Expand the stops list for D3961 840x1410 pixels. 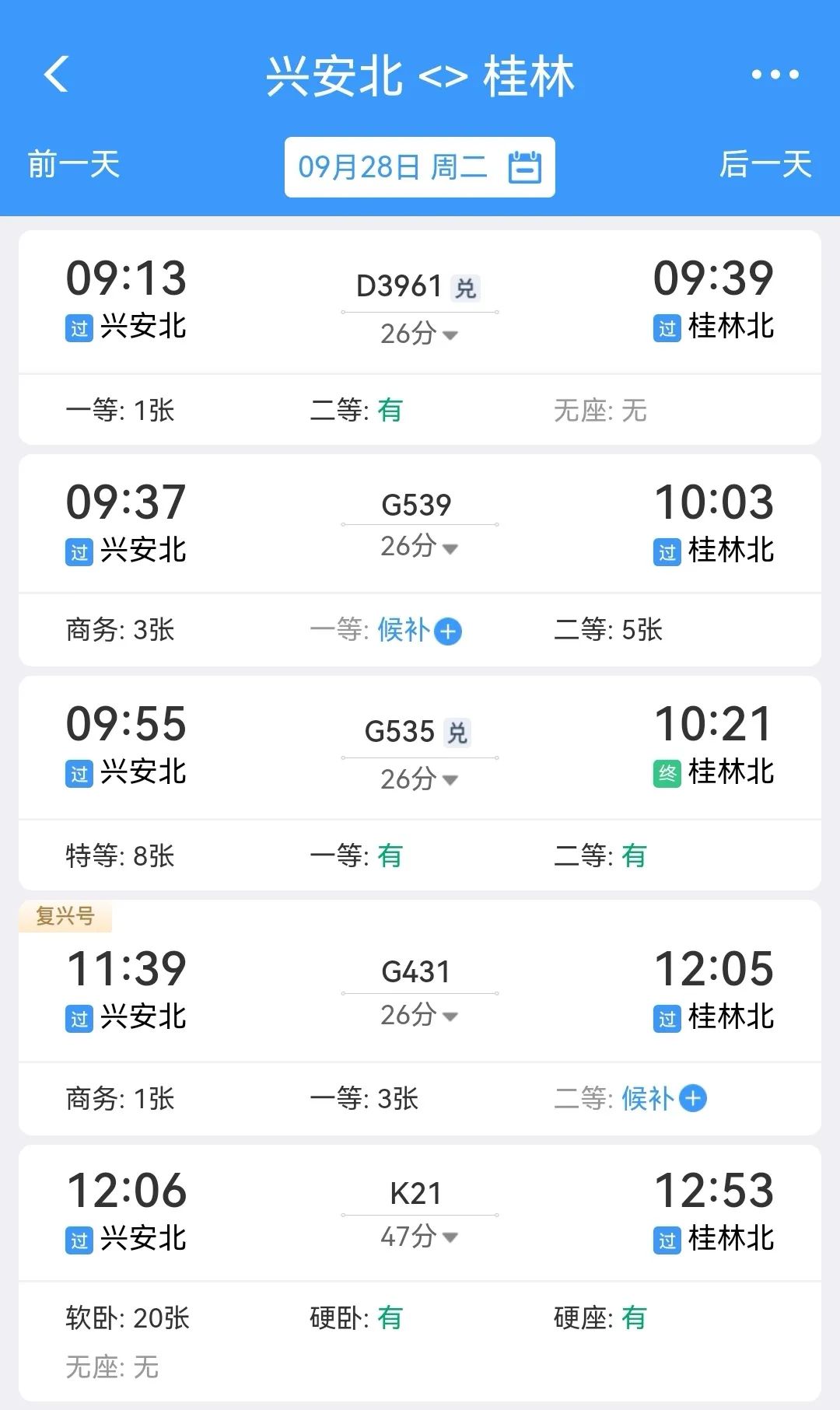[x=419, y=334]
